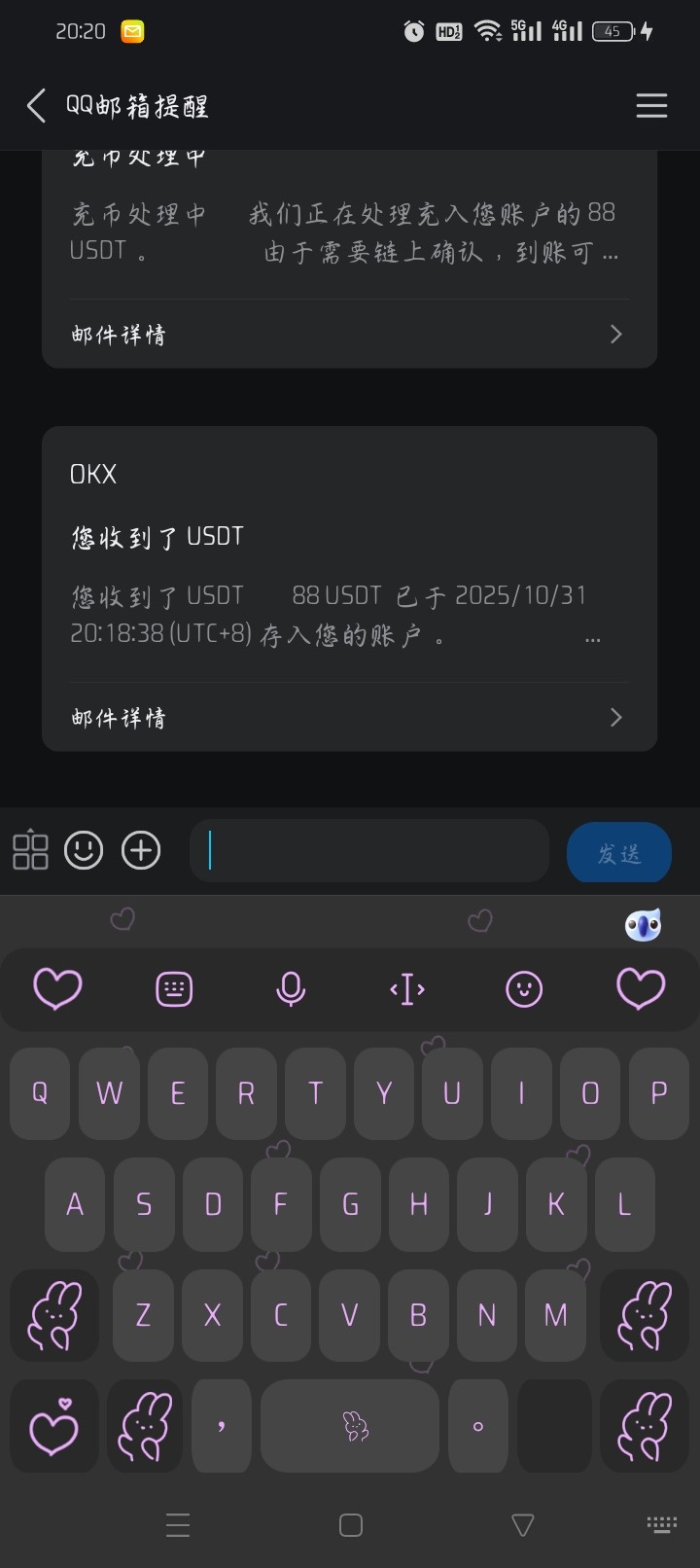700x1568 pixels.
Task: Tap the plus attachment button
Action: pyautogui.click(x=141, y=850)
